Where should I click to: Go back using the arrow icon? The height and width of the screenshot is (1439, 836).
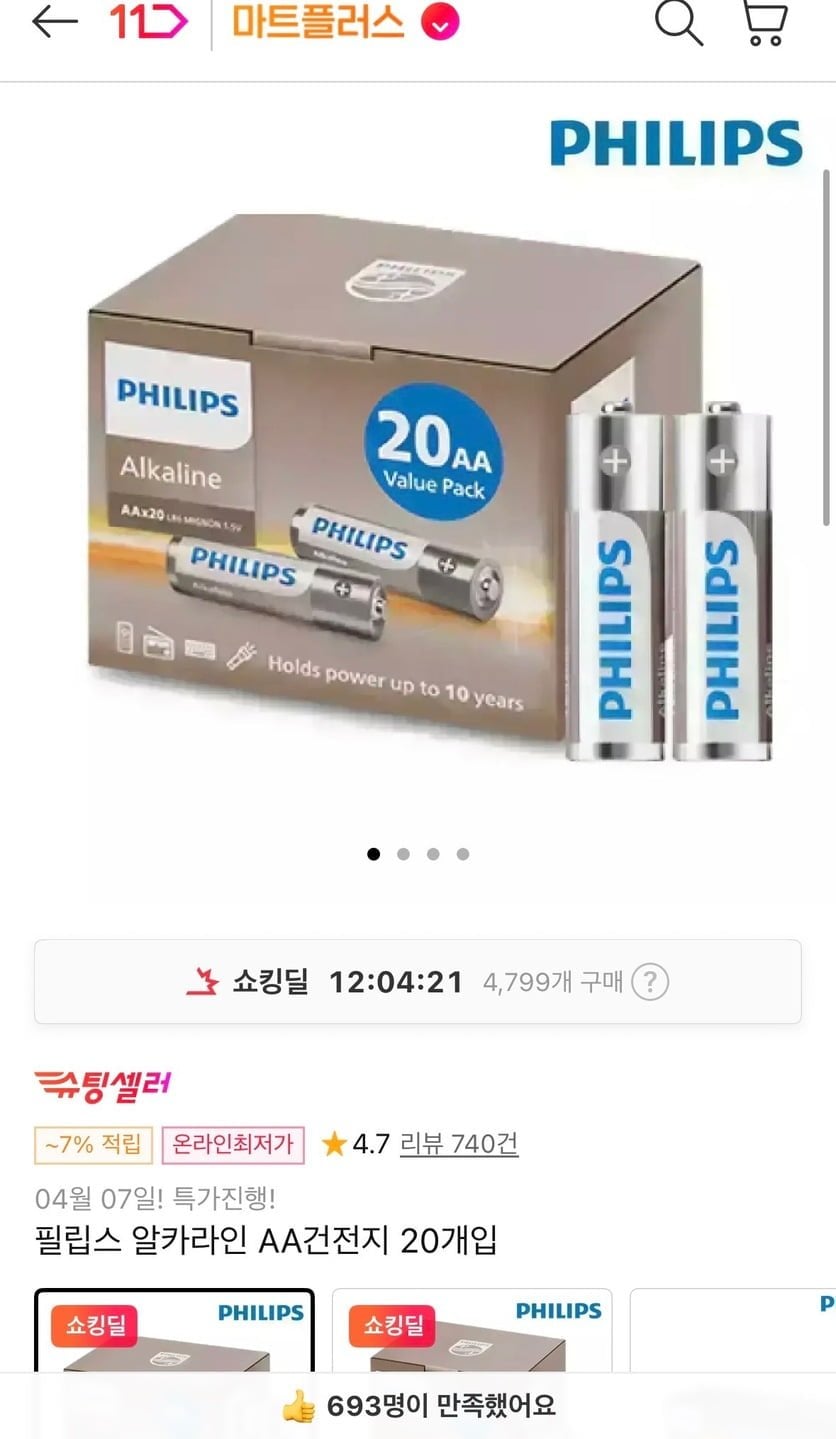click(x=55, y=22)
